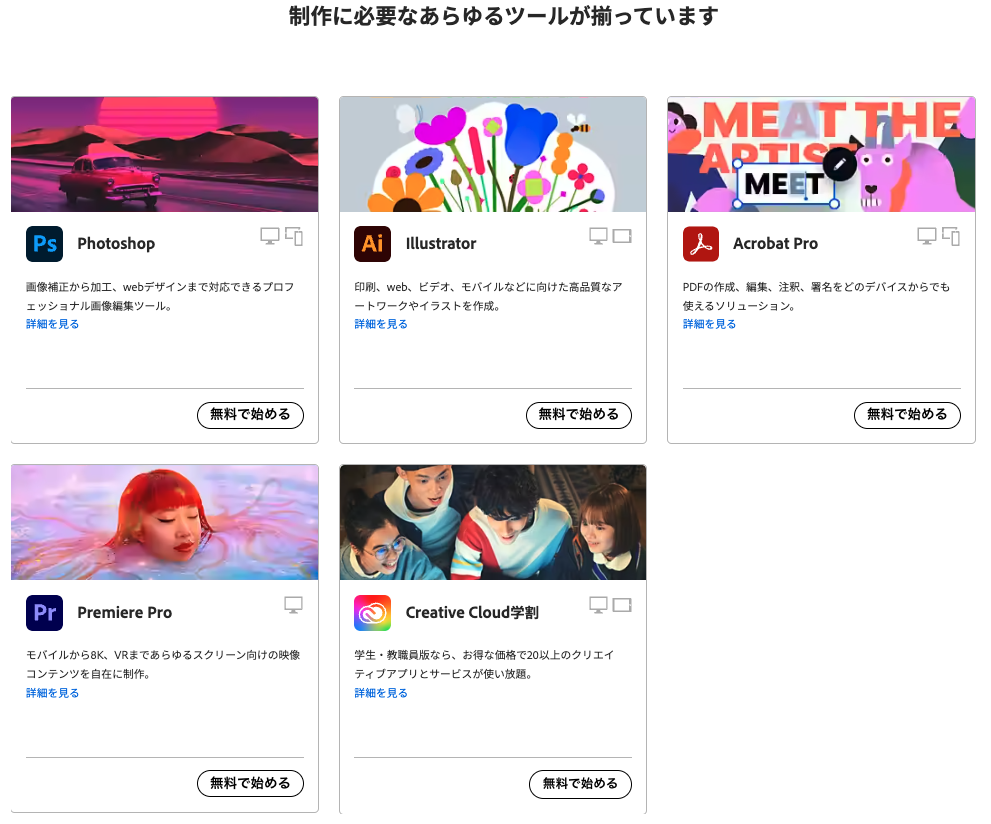Open the Photoshop card image
The height and width of the screenshot is (824, 991).
point(164,154)
